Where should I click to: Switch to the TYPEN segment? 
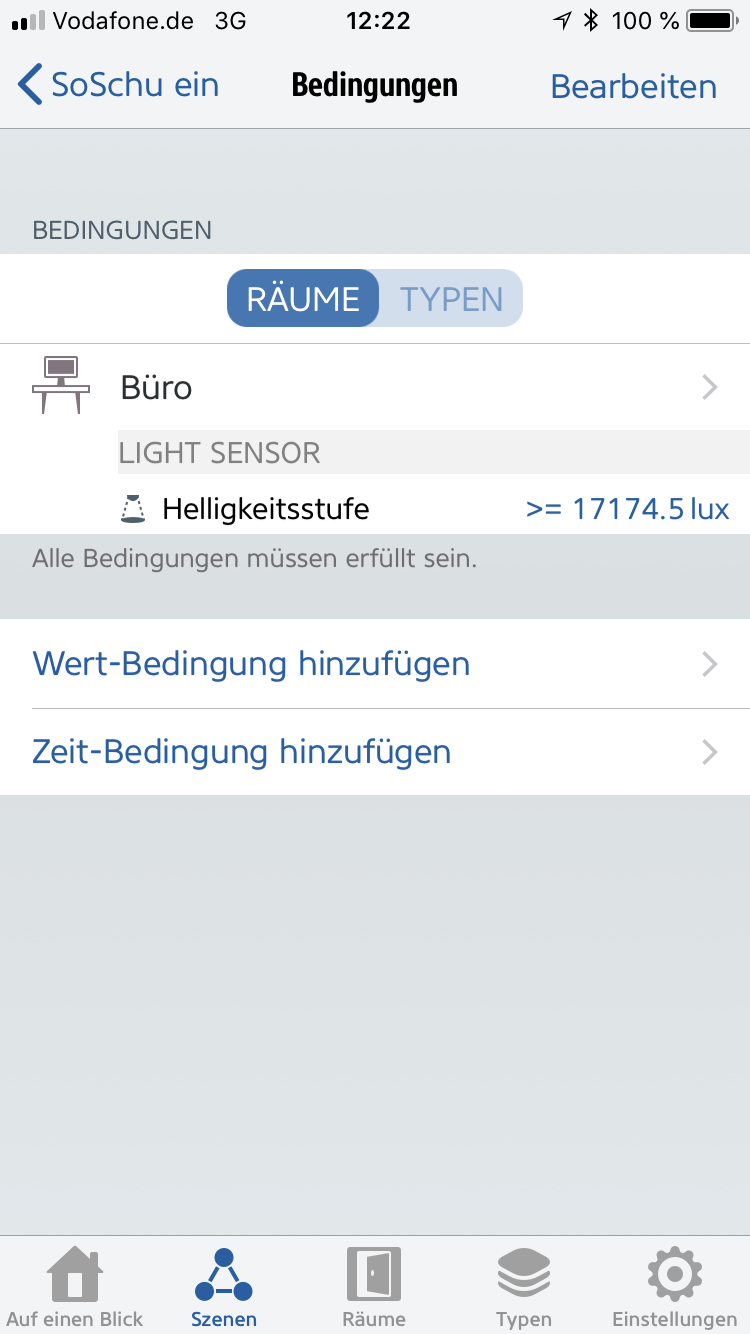click(x=451, y=299)
